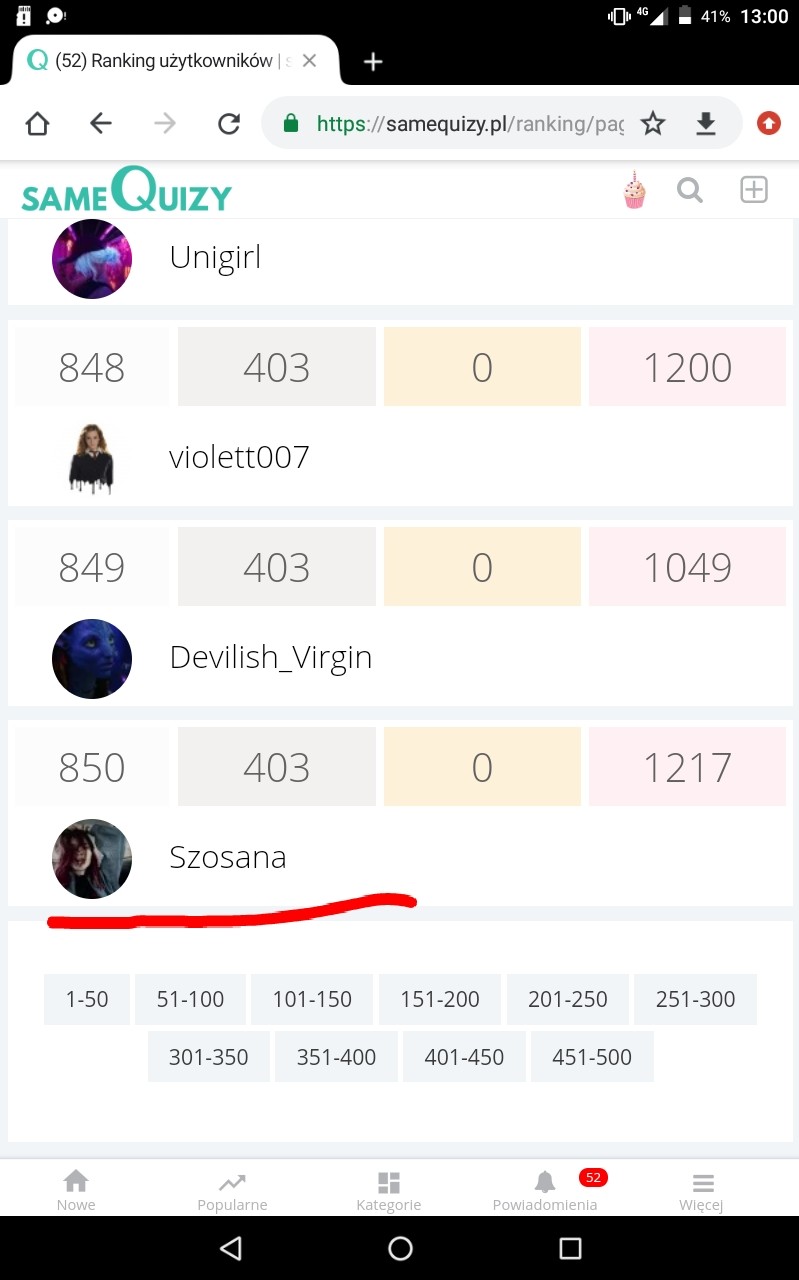799x1280 pixels.
Task: Open Devilish_Virgin's profile
Action: tap(270, 658)
